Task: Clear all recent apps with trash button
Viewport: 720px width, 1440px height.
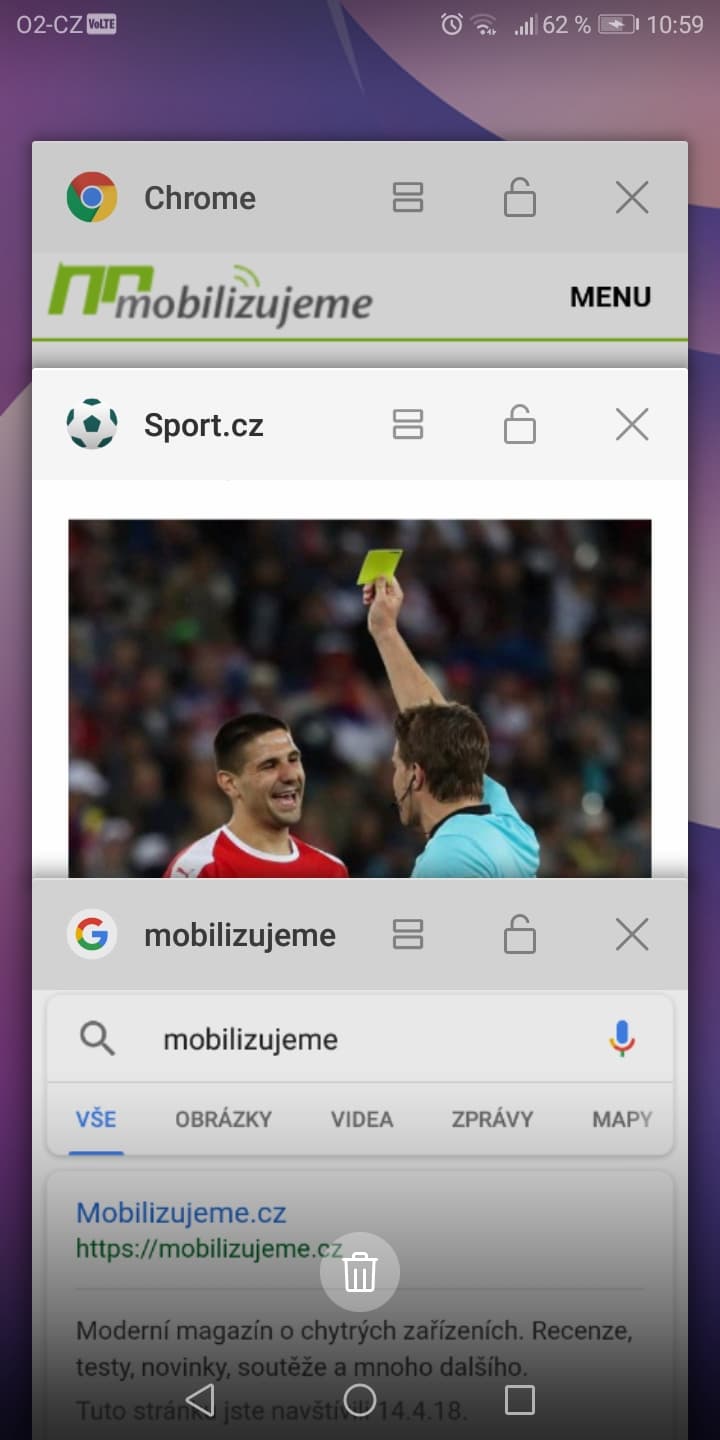Action: [360, 1272]
